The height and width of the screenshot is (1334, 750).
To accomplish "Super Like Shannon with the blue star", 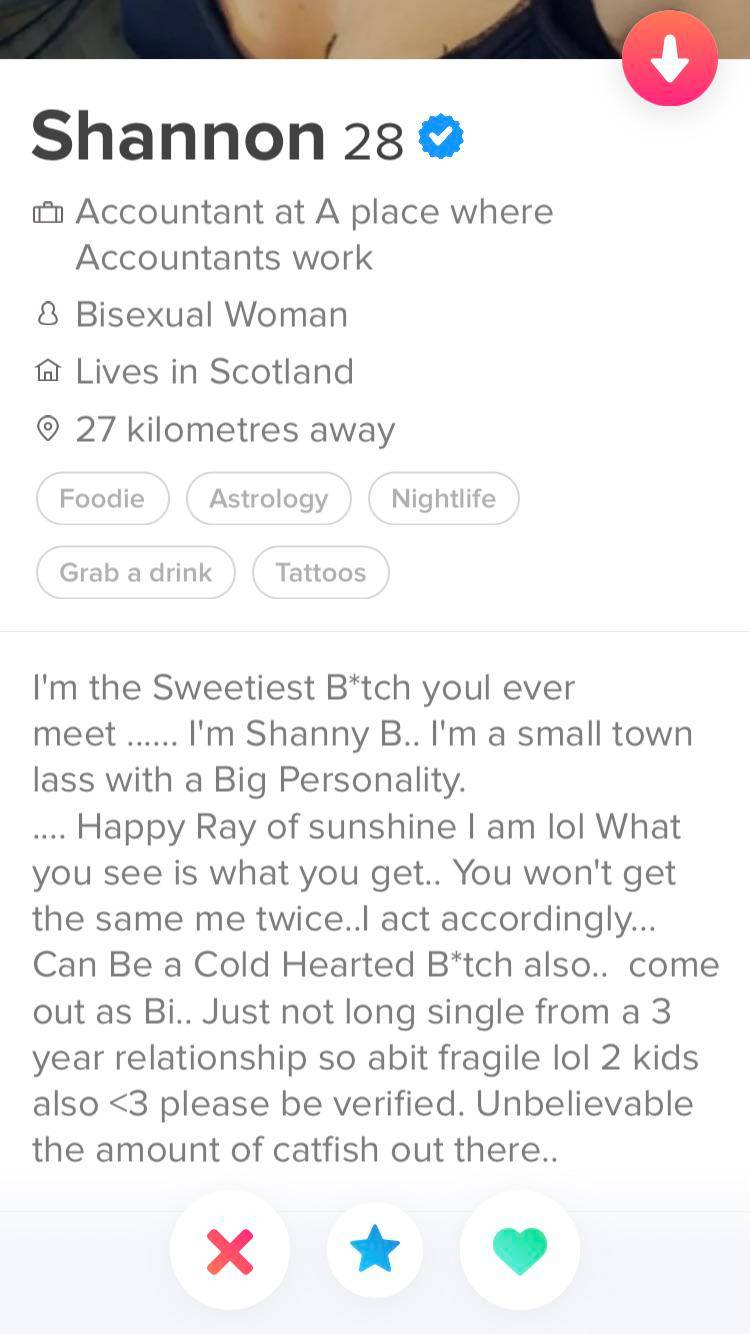I will [x=375, y=1250].
